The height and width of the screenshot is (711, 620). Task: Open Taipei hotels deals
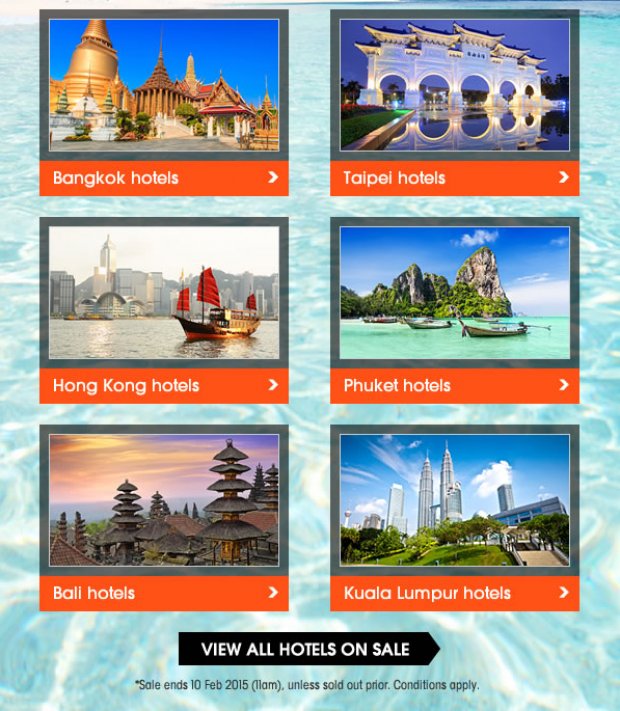(454, 178)
